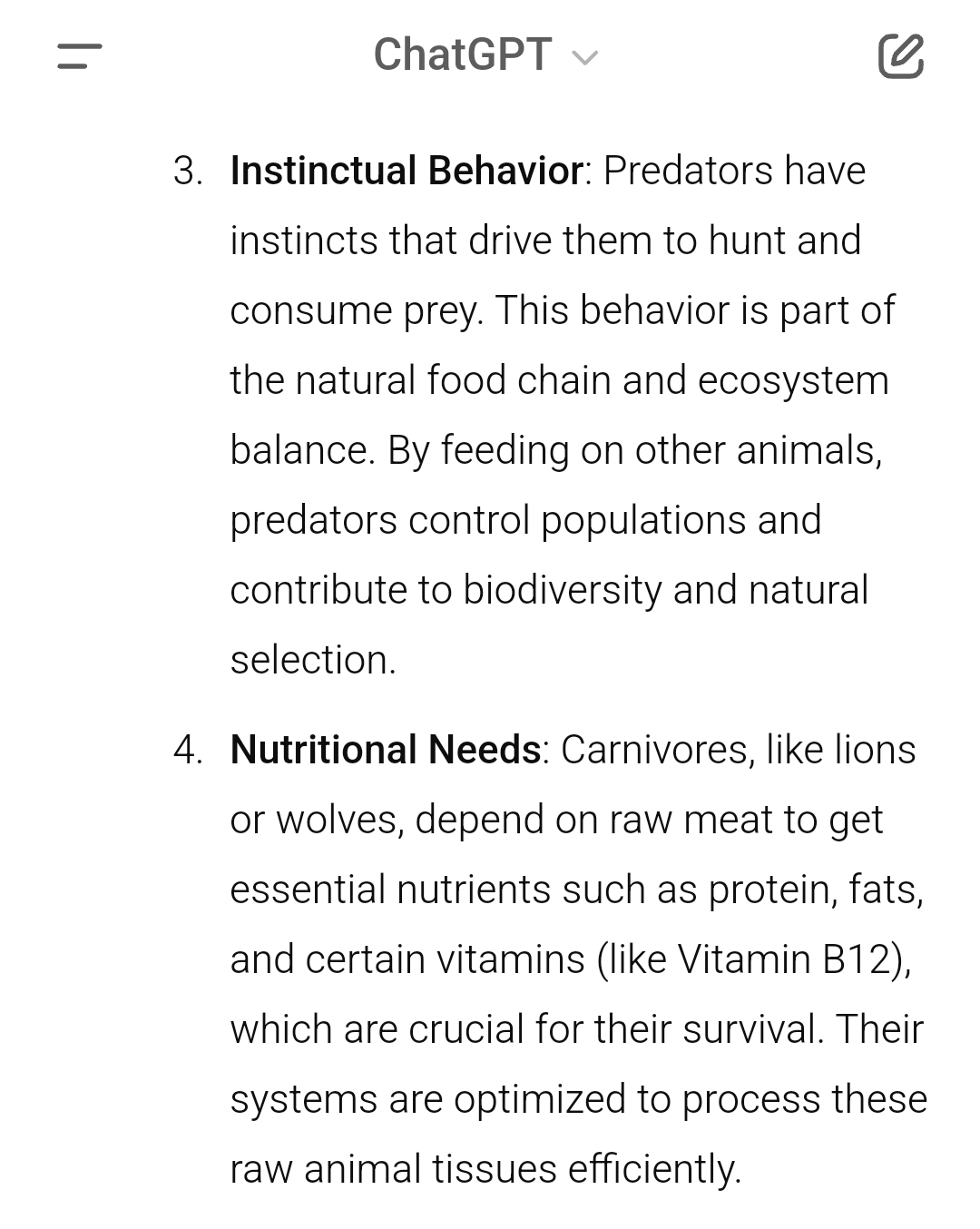Screen dimensions: 980x1229
Task: Expand the ChatGPT model dropdown
Action: (x=485, y=55)
